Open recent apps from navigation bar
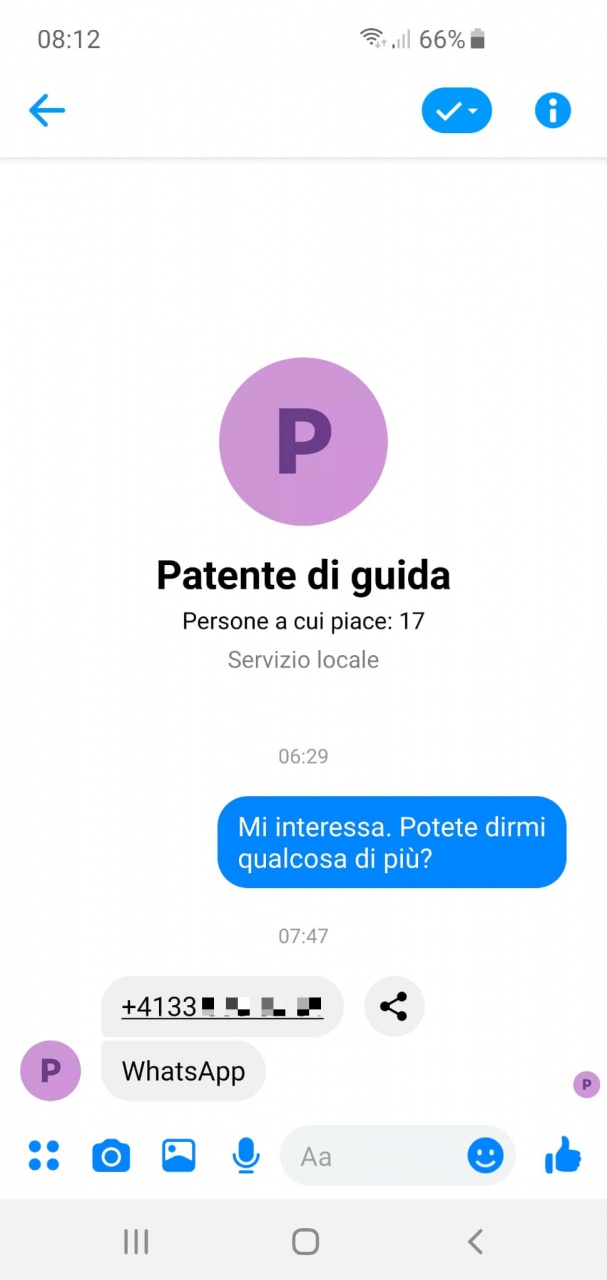The image size is (607, 1280). [136, 1242]
